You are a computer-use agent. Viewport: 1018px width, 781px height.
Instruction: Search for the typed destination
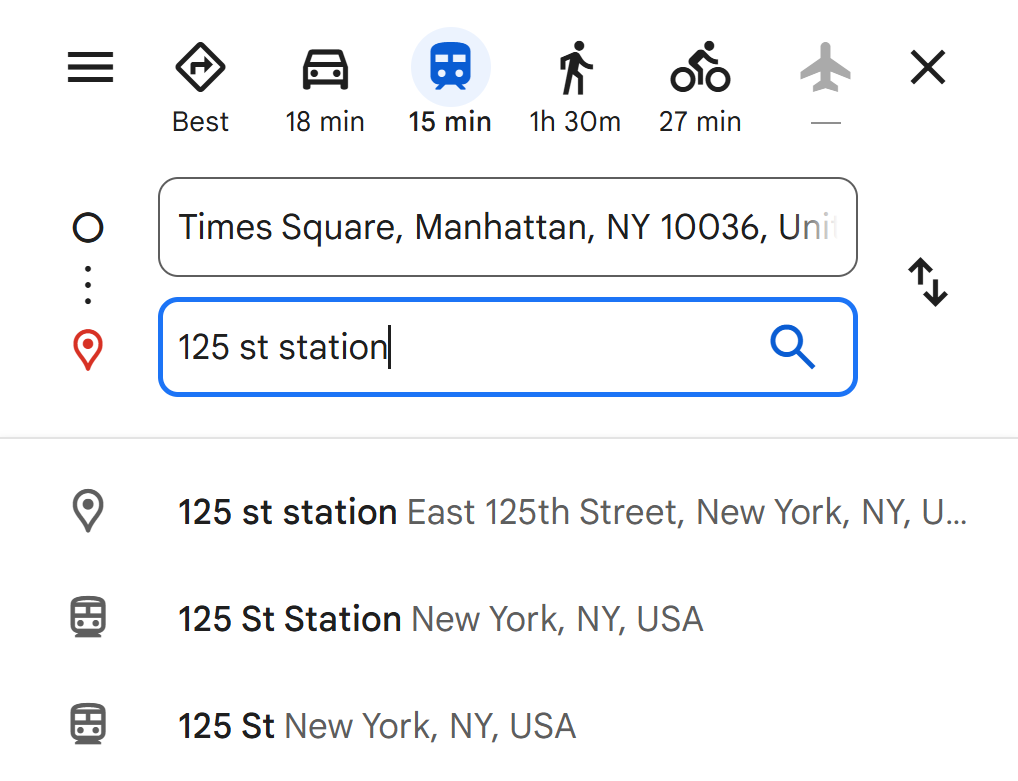coord(793,347)
